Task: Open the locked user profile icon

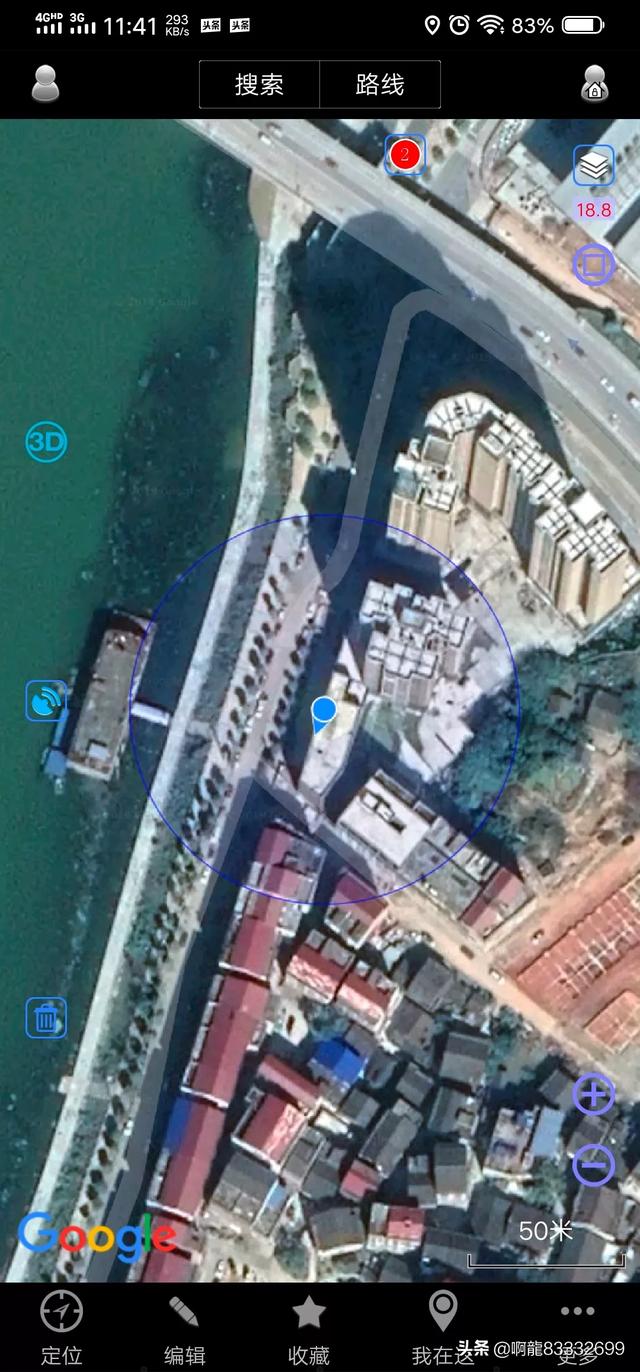Action: point(594,84)
